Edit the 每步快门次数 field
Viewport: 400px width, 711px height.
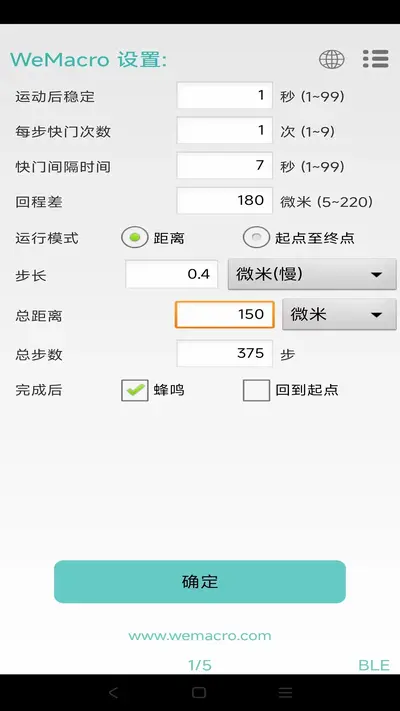point(224,131)
